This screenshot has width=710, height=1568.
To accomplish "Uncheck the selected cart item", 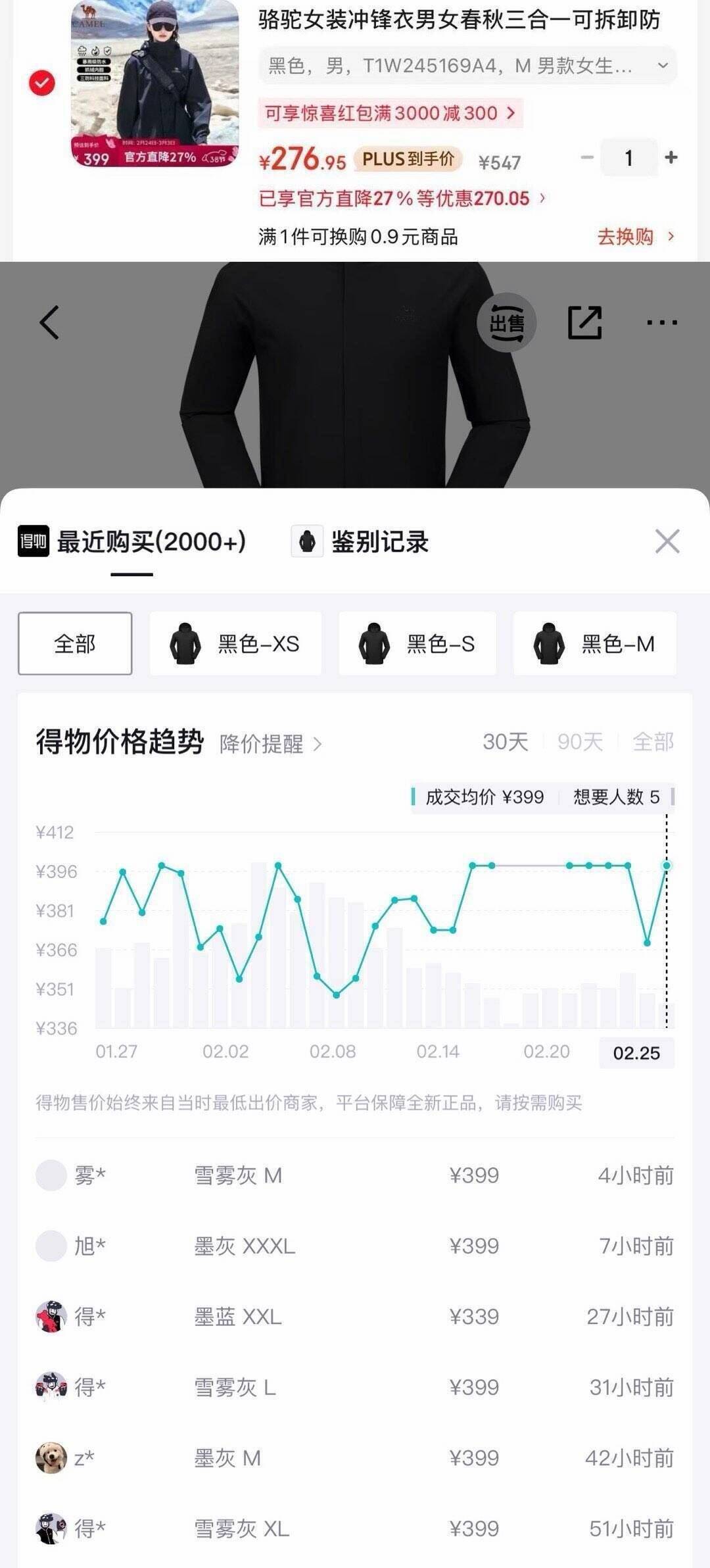I will 42,83.
